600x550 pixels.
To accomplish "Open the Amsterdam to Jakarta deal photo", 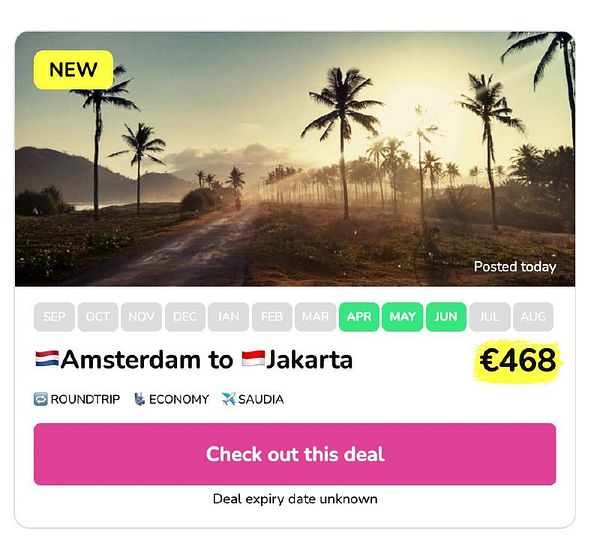I will point(295,160).
